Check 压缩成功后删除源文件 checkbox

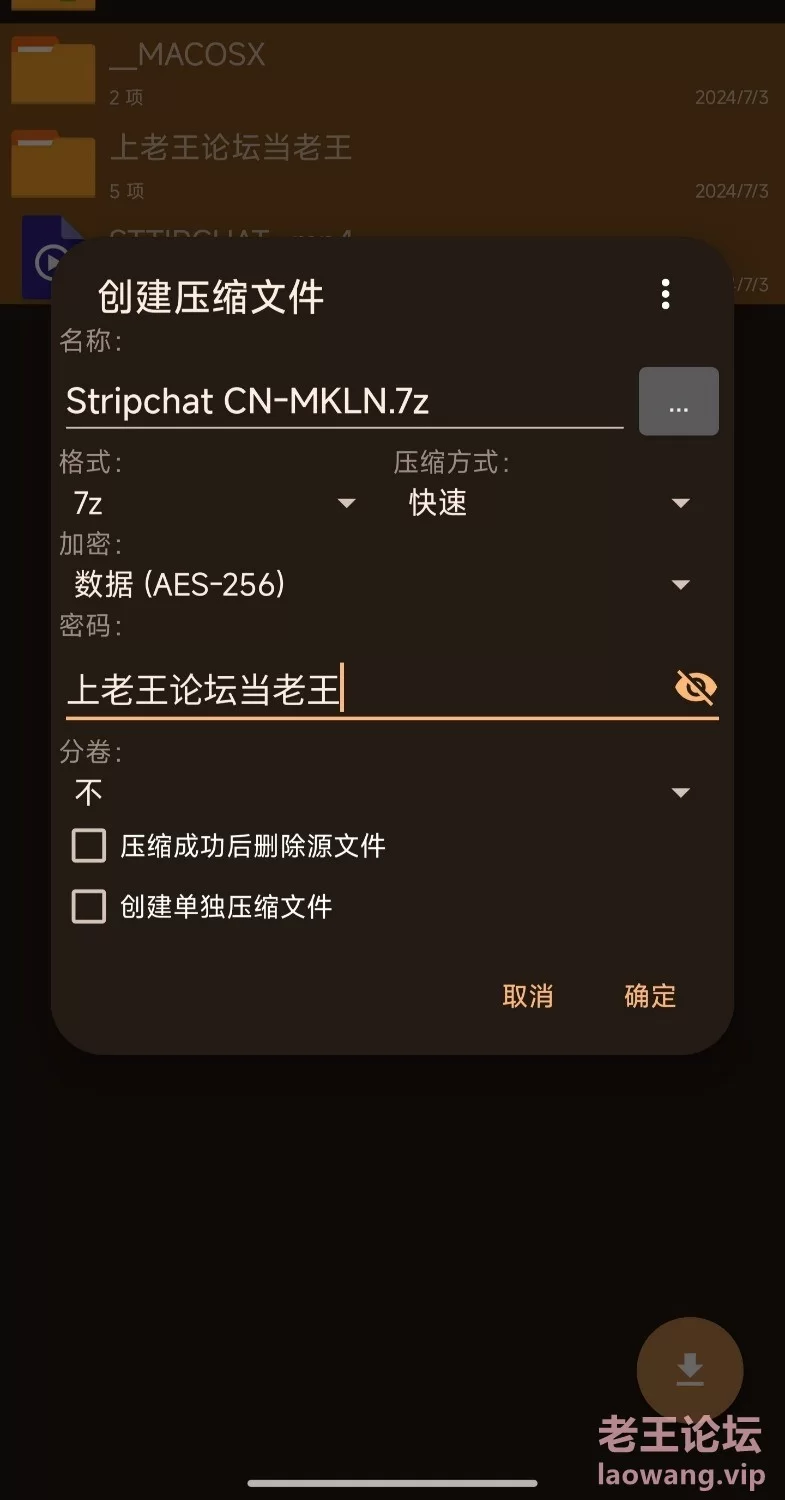click(89, 846)
